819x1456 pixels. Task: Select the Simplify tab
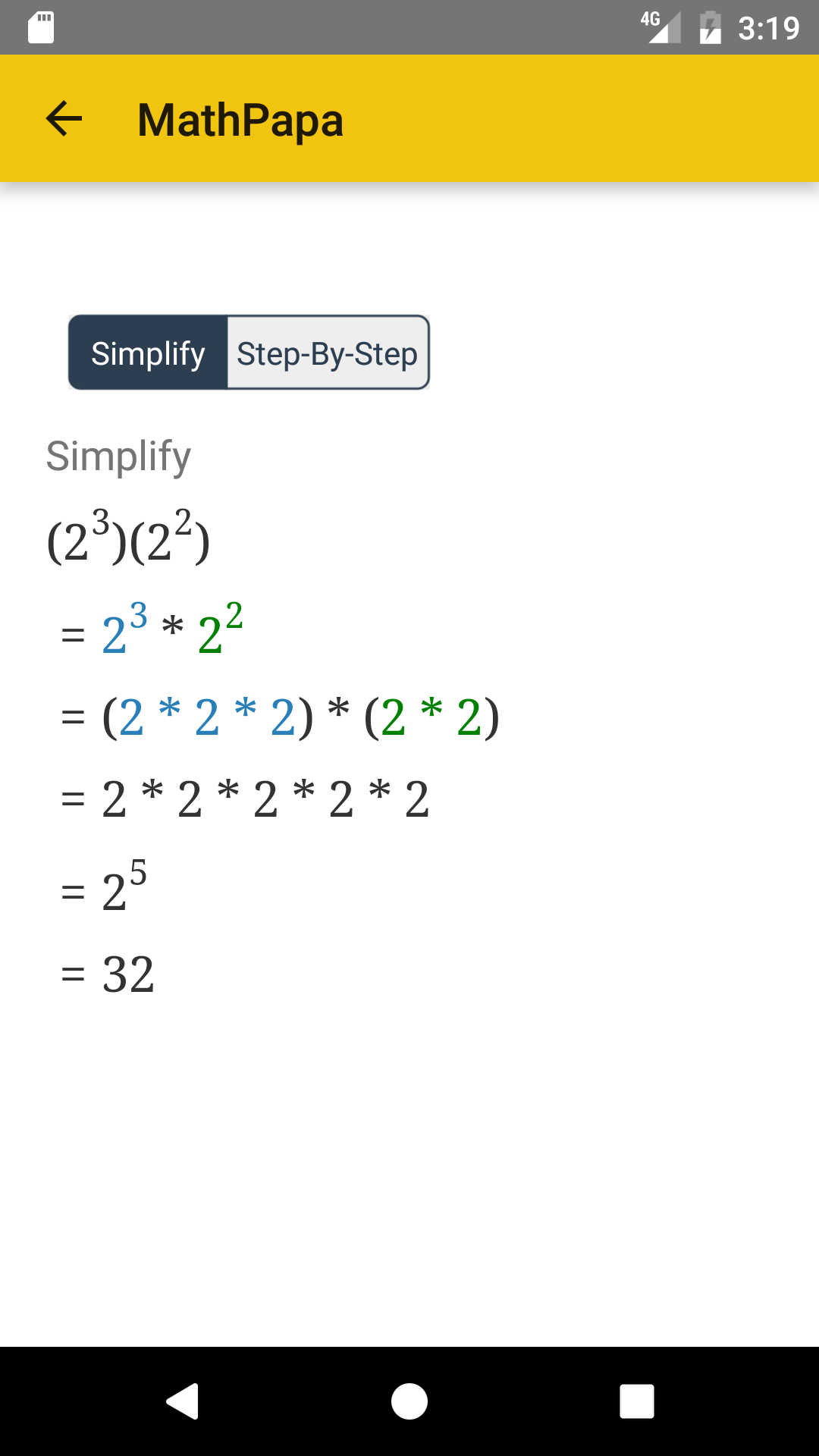click(x=149, y=353)
